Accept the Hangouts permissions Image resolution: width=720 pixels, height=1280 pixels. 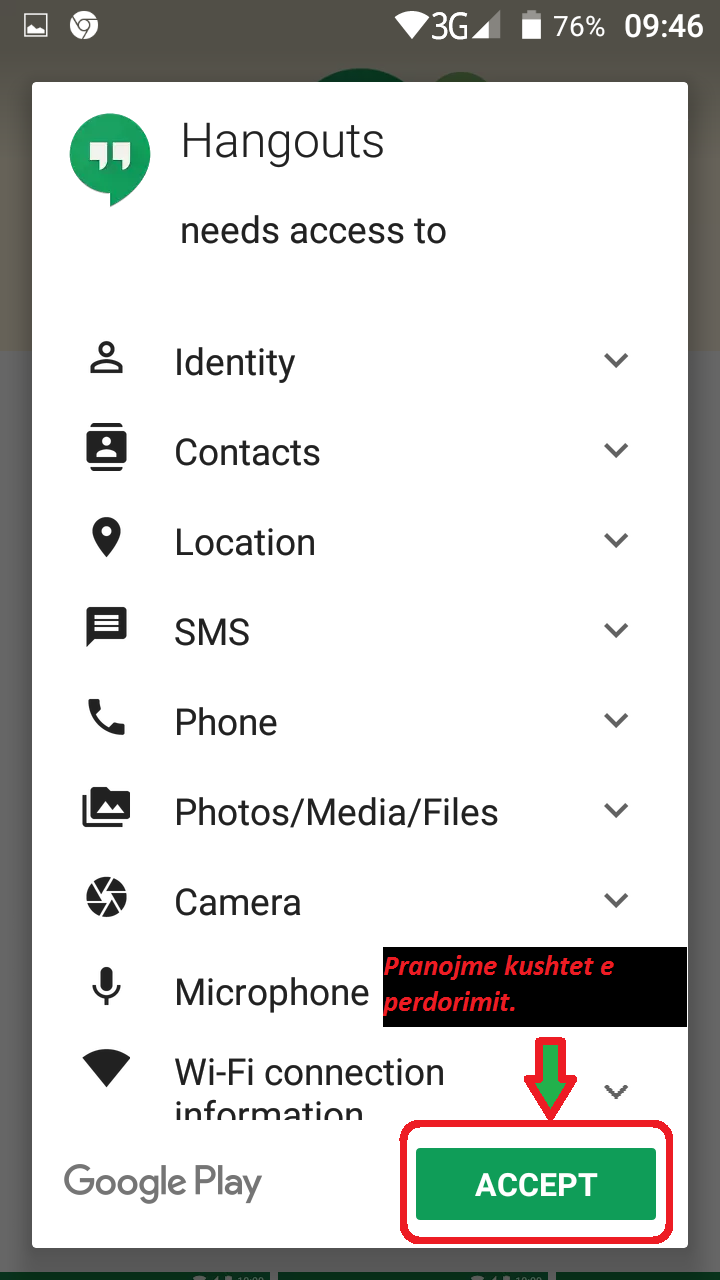[535, 1184]
